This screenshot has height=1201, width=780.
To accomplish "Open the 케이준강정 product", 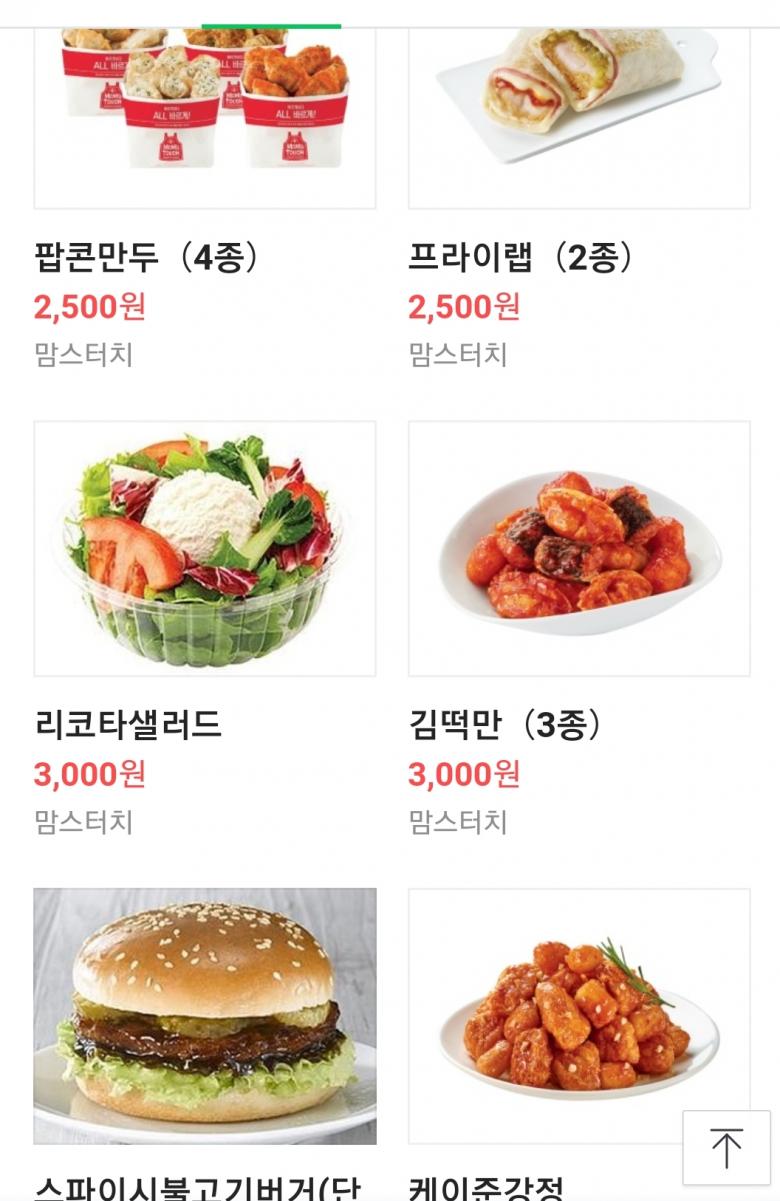I will pyautogui.click(x=560, y=1015).
